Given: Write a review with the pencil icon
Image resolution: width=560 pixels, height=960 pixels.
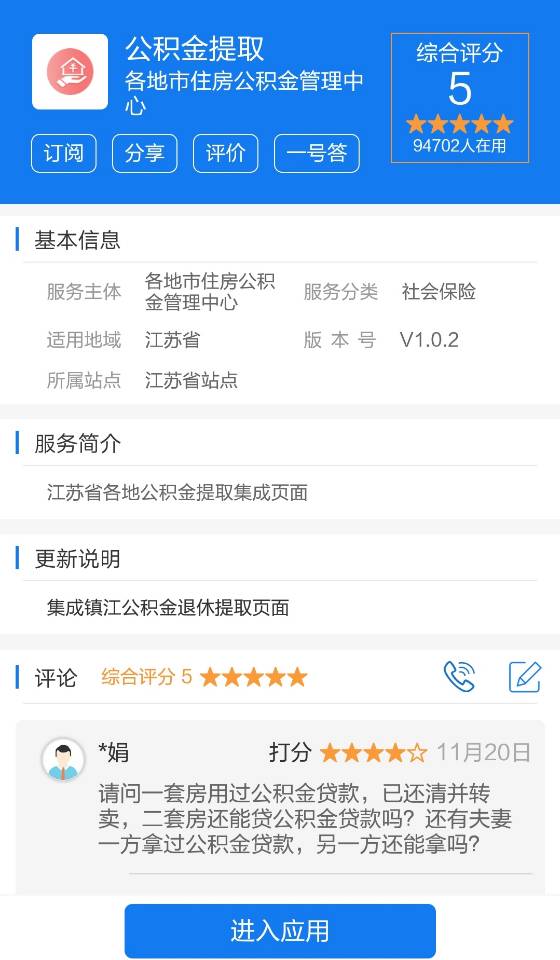Looking at the screenshot, I should click(x=525, y=677).
